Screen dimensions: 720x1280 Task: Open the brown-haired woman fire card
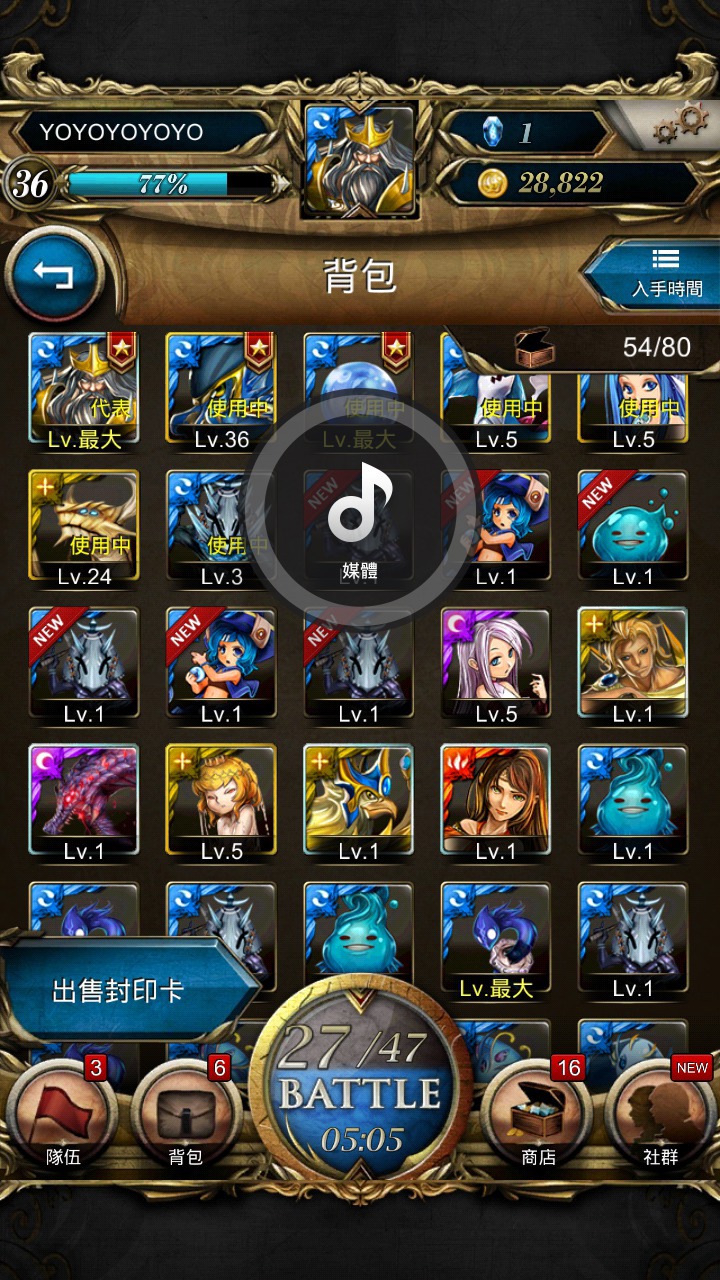click(x=496, y=800)
